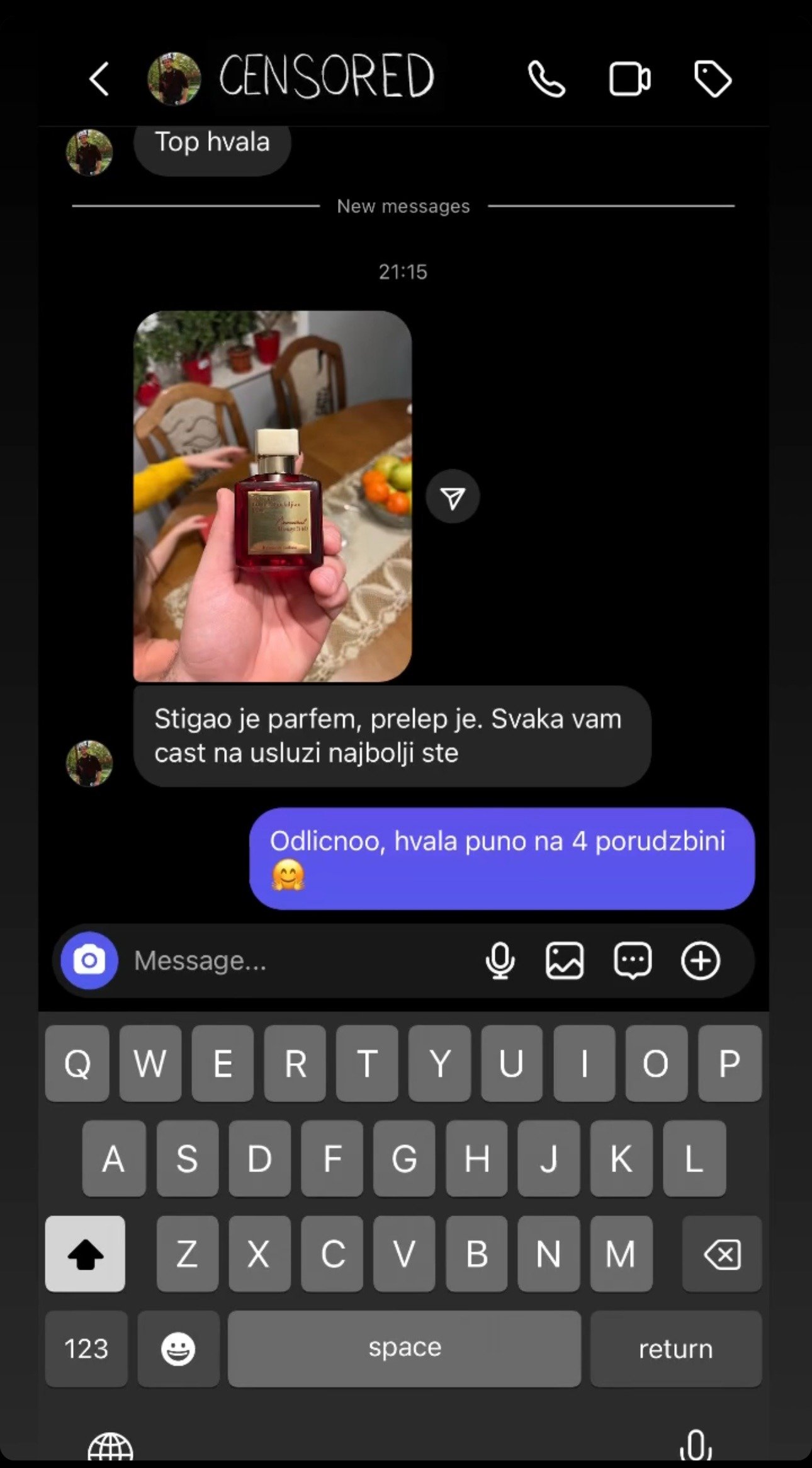Start a video call
Image resolution: width=812 pixels, height=1468 pixels.
[x=629, y=79]
